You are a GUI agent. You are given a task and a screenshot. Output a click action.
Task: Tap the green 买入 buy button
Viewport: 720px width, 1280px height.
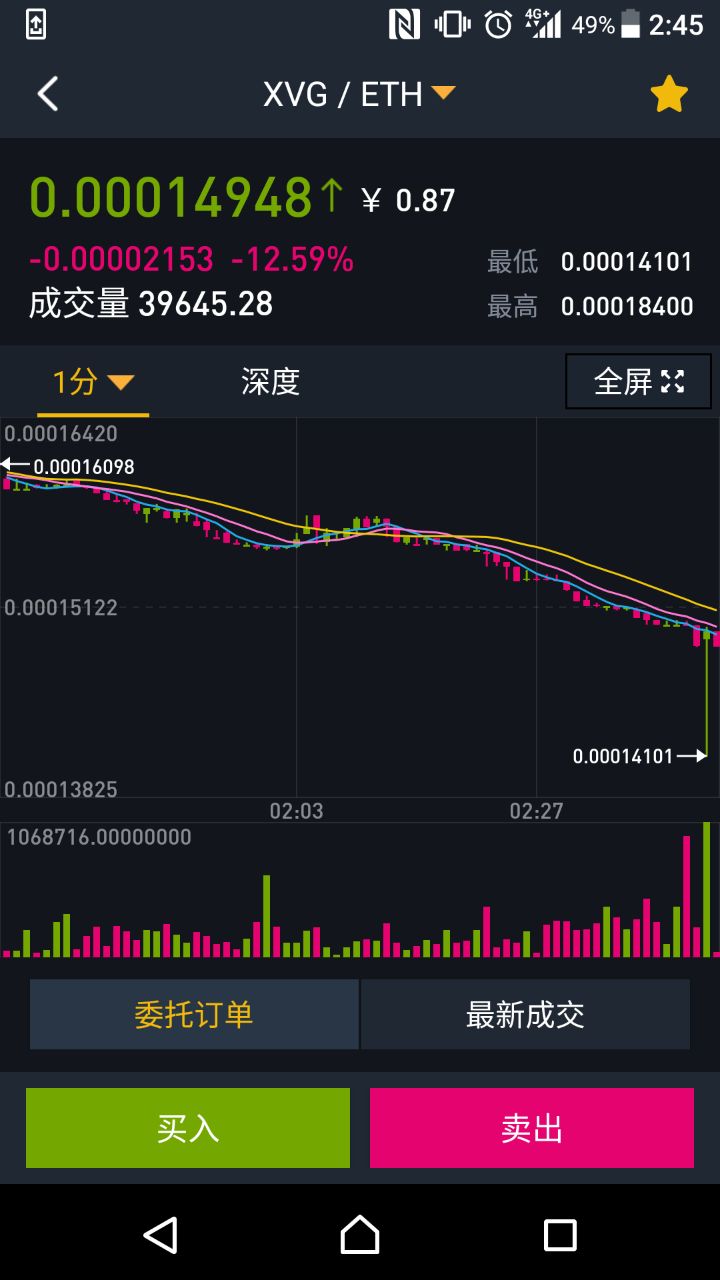tap(188, 1128)
